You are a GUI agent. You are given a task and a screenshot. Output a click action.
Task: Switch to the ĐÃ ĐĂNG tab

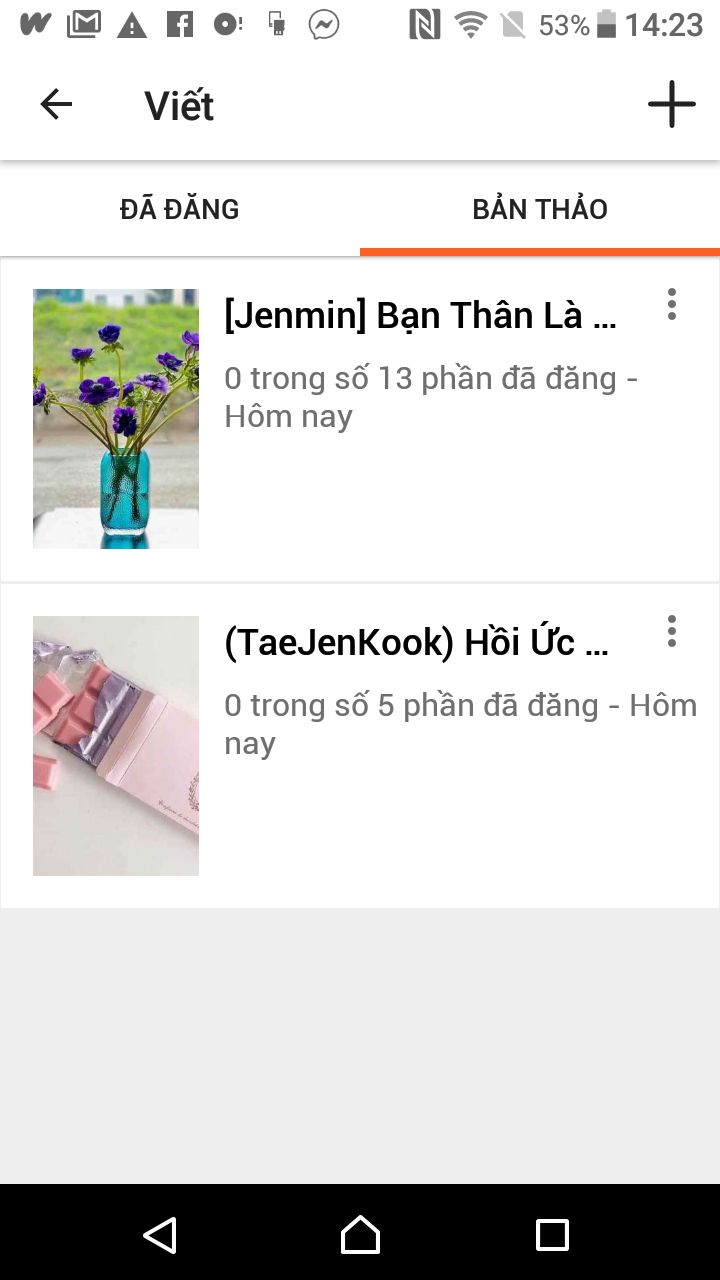[x=180, y=209]
